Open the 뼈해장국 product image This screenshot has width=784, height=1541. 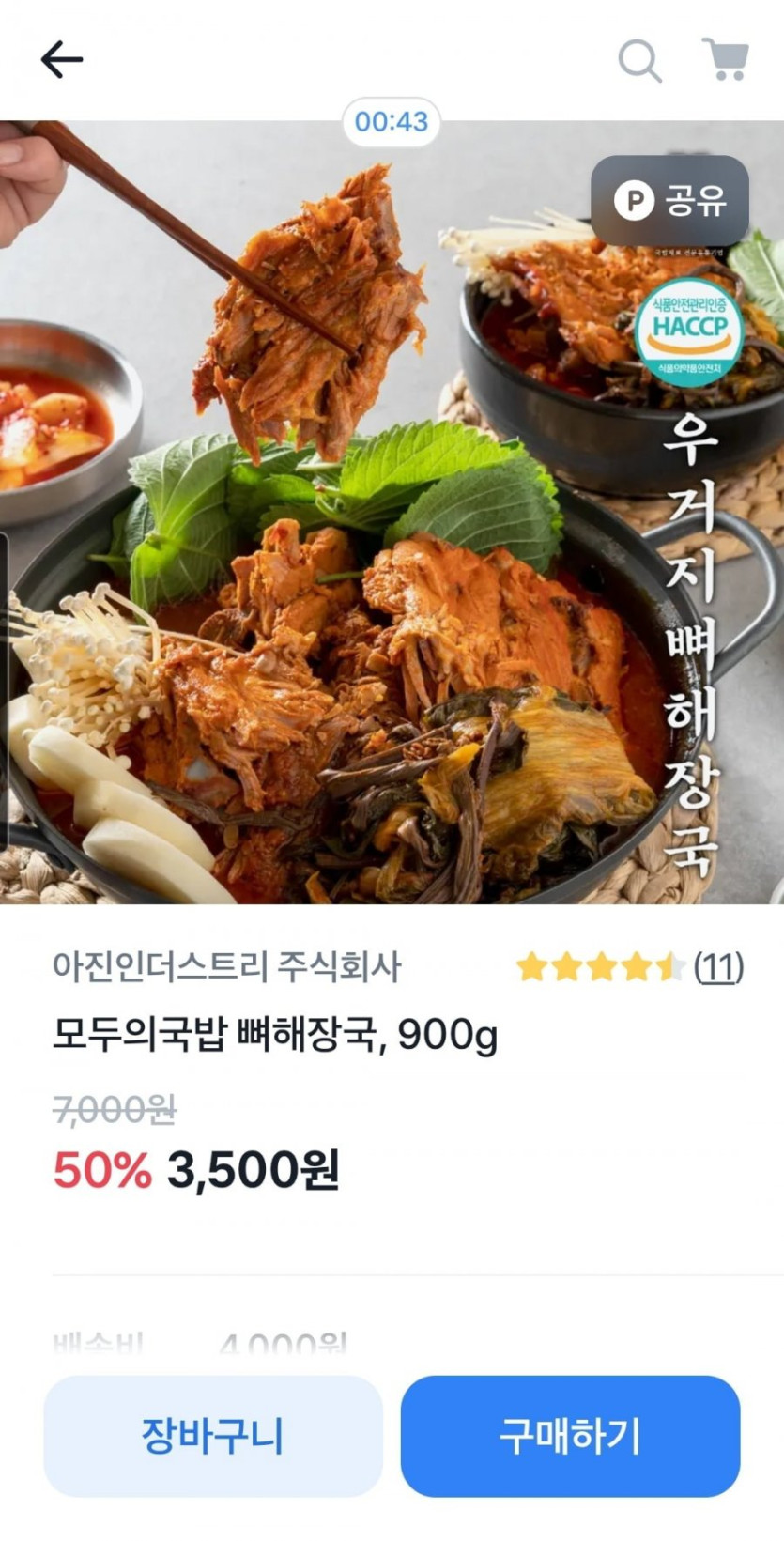tap(376, 563)
